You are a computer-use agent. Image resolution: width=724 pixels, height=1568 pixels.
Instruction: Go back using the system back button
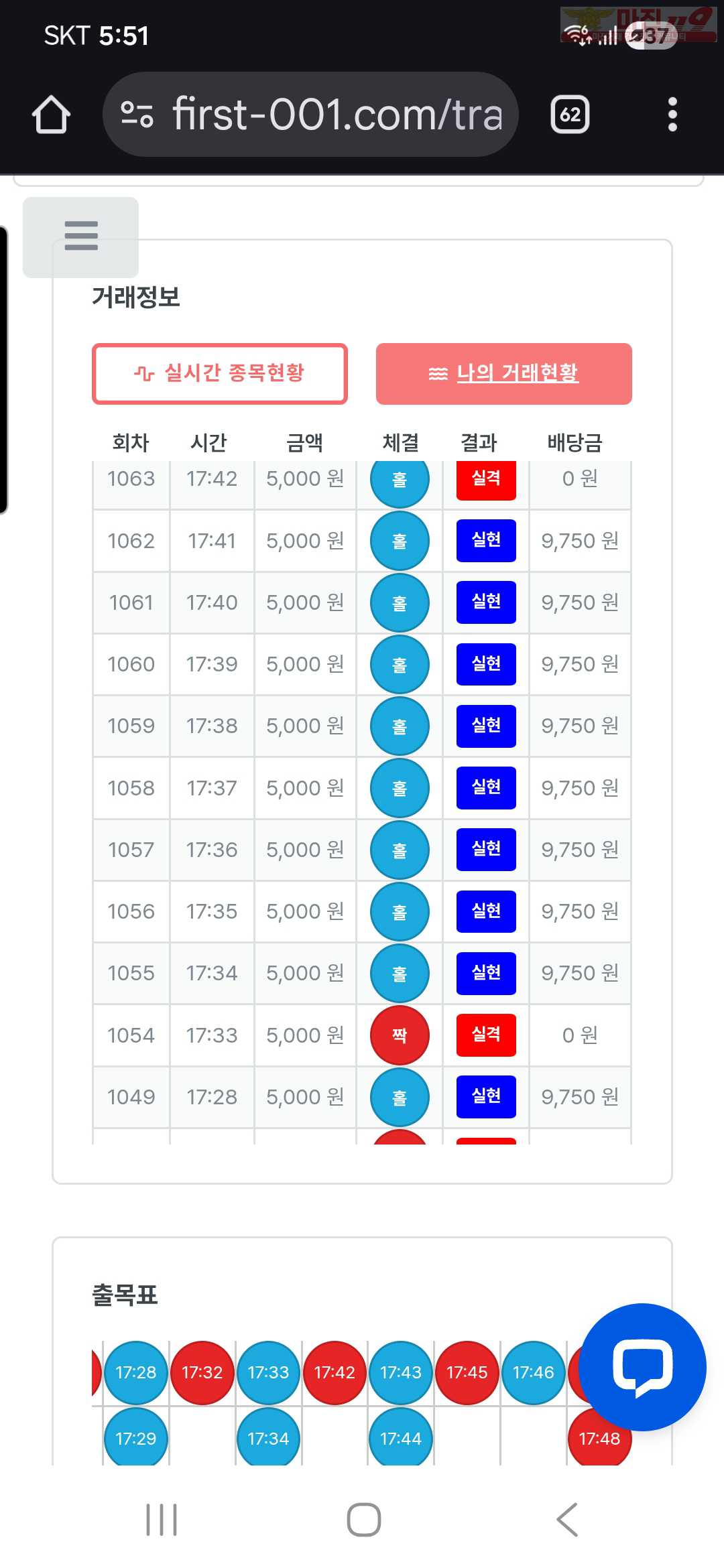(x=567, y=1520)
